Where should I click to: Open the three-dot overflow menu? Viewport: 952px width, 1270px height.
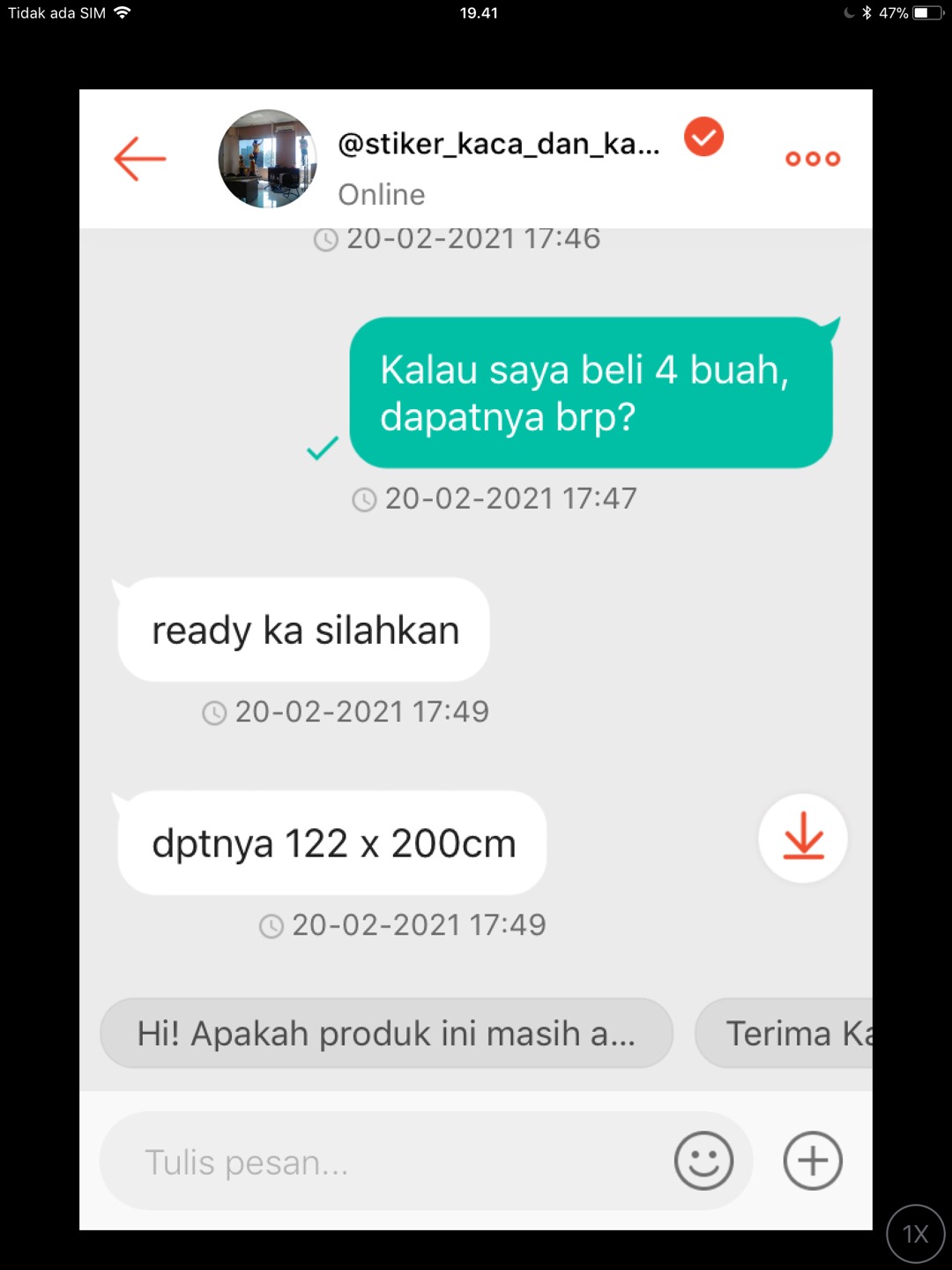coord(813,159)
